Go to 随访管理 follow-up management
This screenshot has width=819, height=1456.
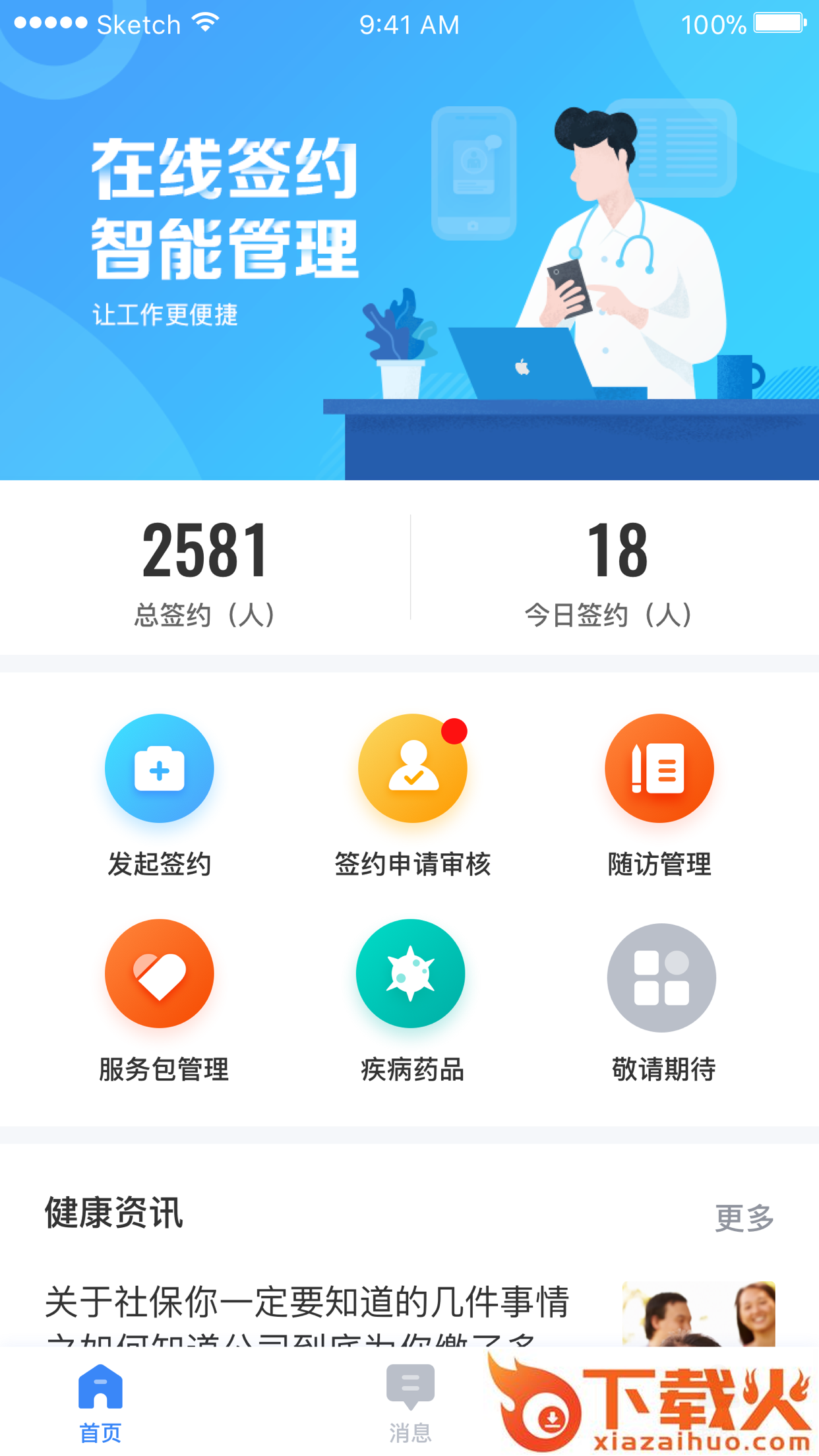pyautogui.click(x=659, y=769)
